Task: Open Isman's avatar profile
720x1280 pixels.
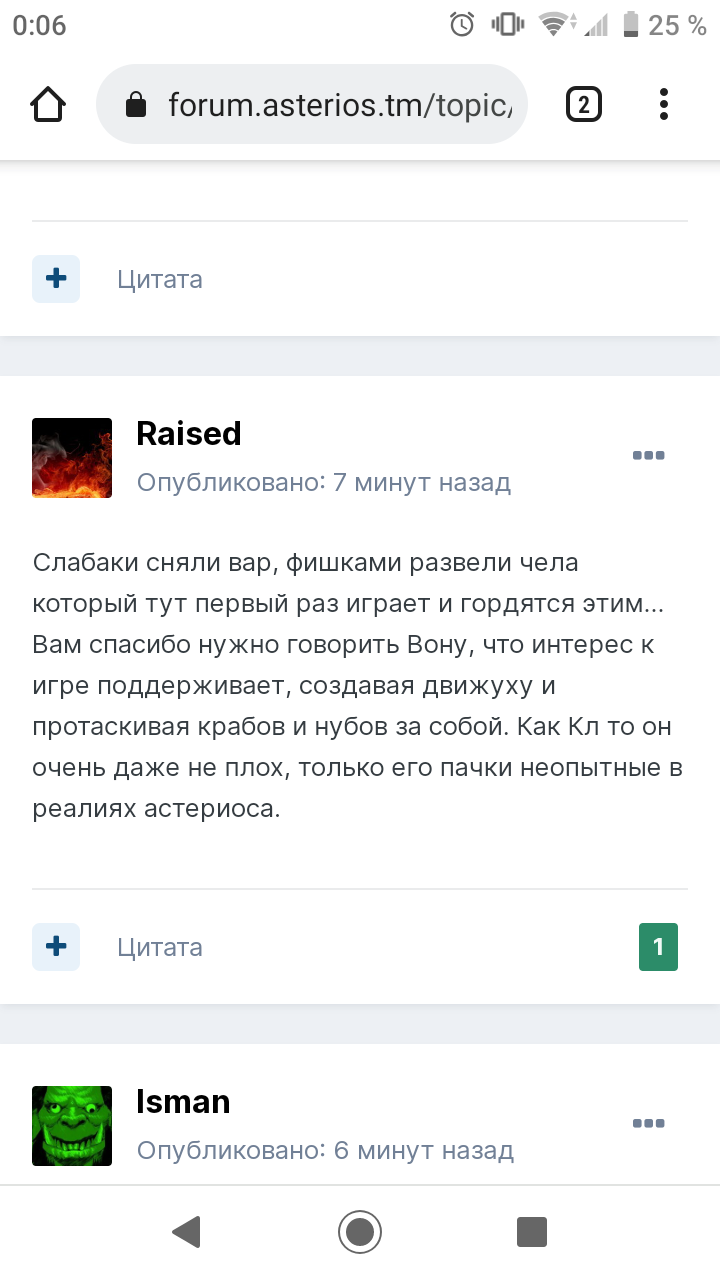Action: coord(72,1126)
